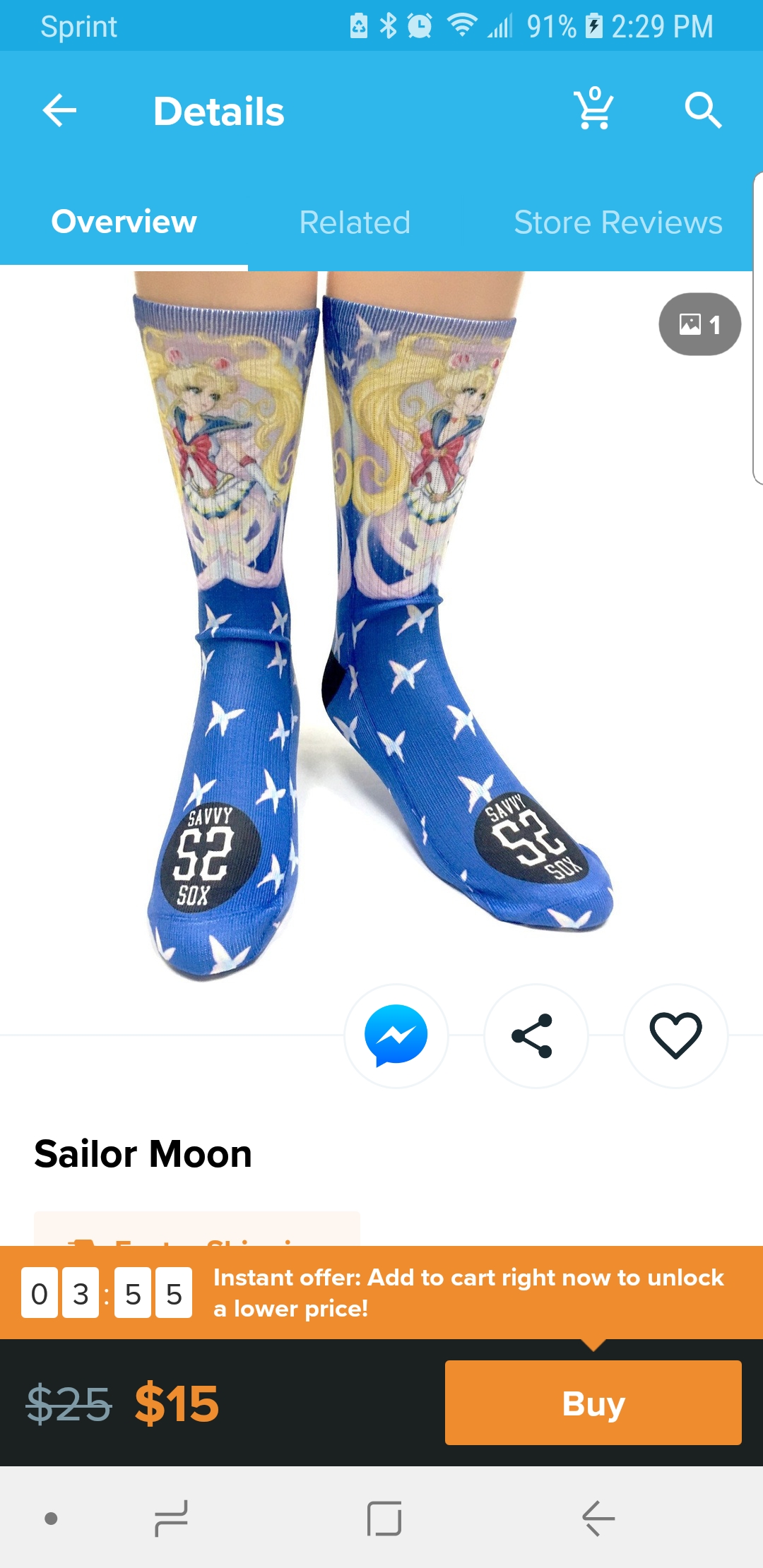Add Sailor Moon socks to wishlist
This screenshot has width=763, height=1568.
pyautogui.click(x=675, y=1035)
